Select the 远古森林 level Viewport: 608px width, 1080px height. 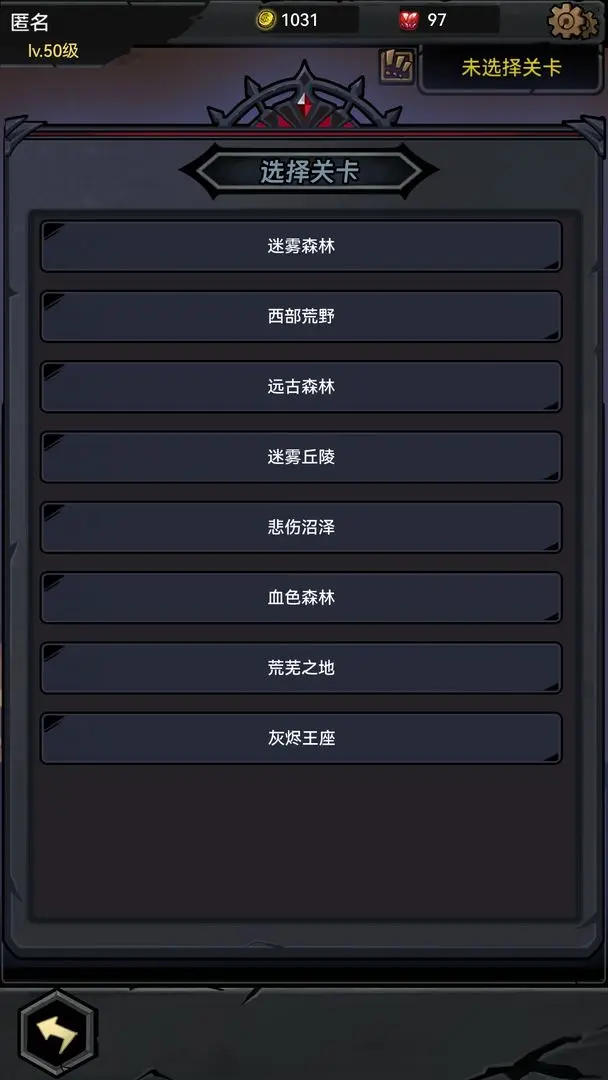[301, 387]
